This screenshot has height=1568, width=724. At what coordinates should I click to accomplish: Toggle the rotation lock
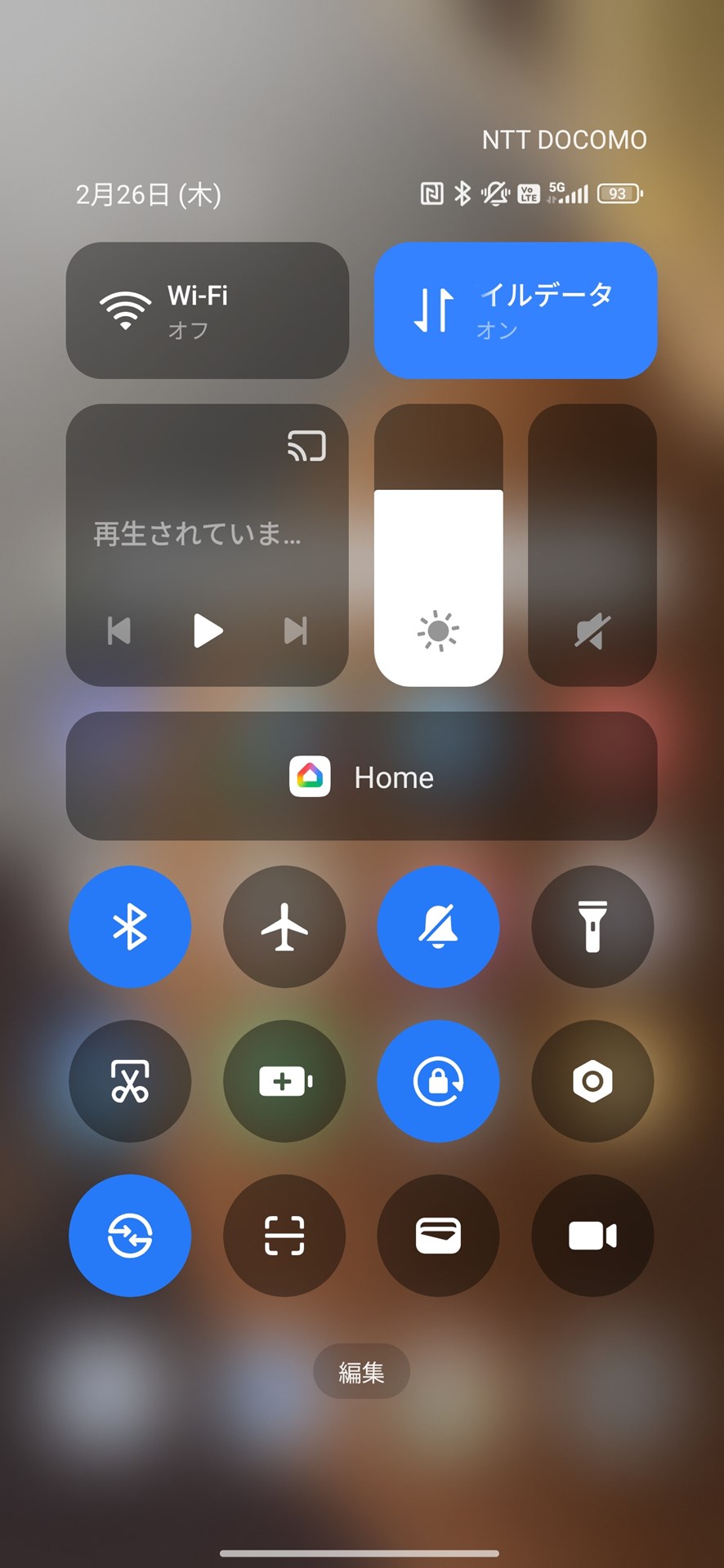[x=438, y=1081]
